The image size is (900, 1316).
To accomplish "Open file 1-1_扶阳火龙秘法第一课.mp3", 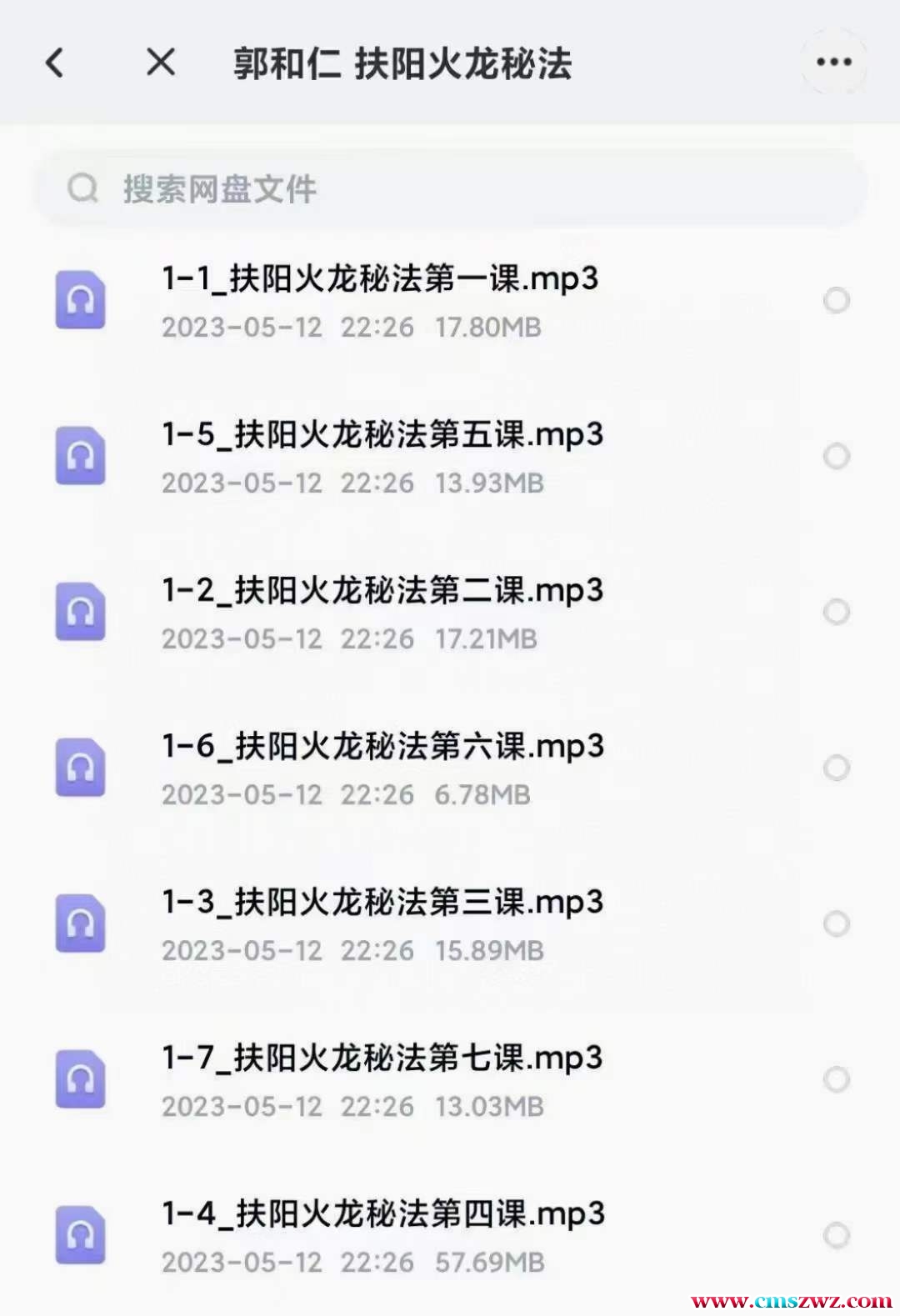I will (x=380, y=279).
